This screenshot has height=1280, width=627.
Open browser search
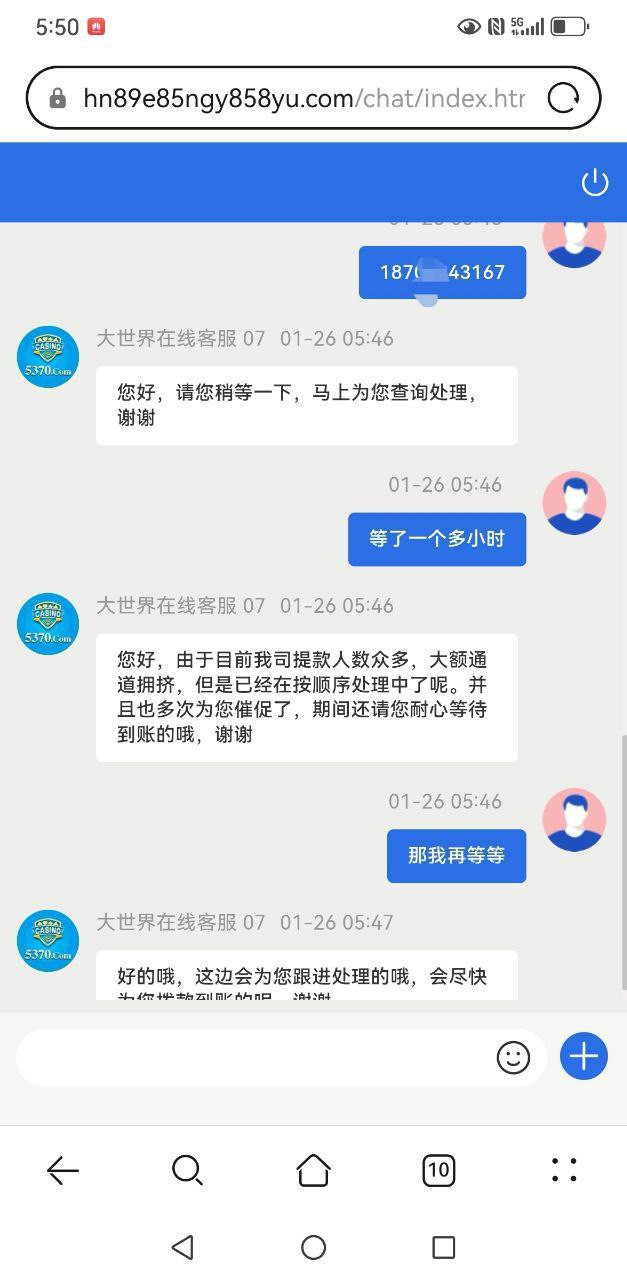point(187,1170)
